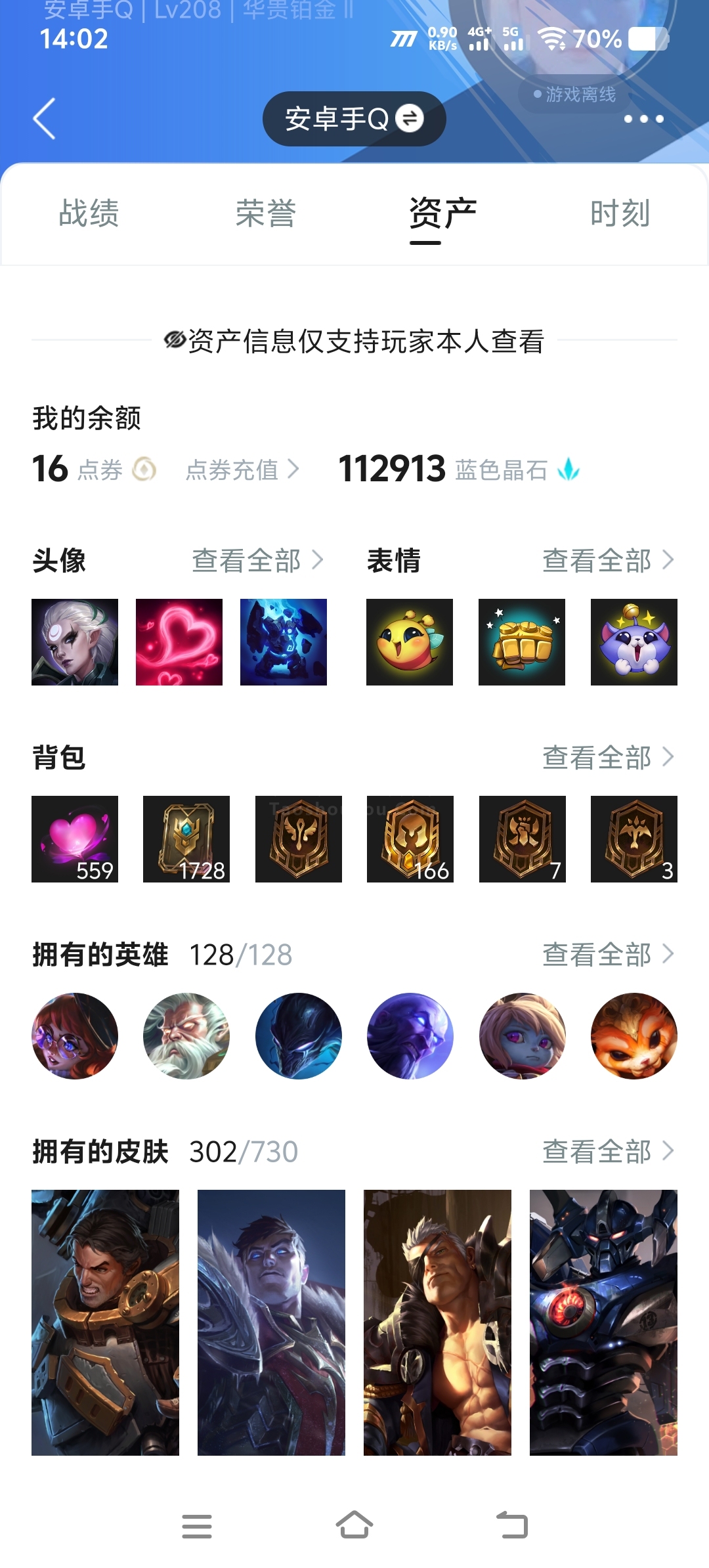This screenshot has width=709, height=1568.
Task: Open the system recent apps menu
Action: (x=197, y=1526)
